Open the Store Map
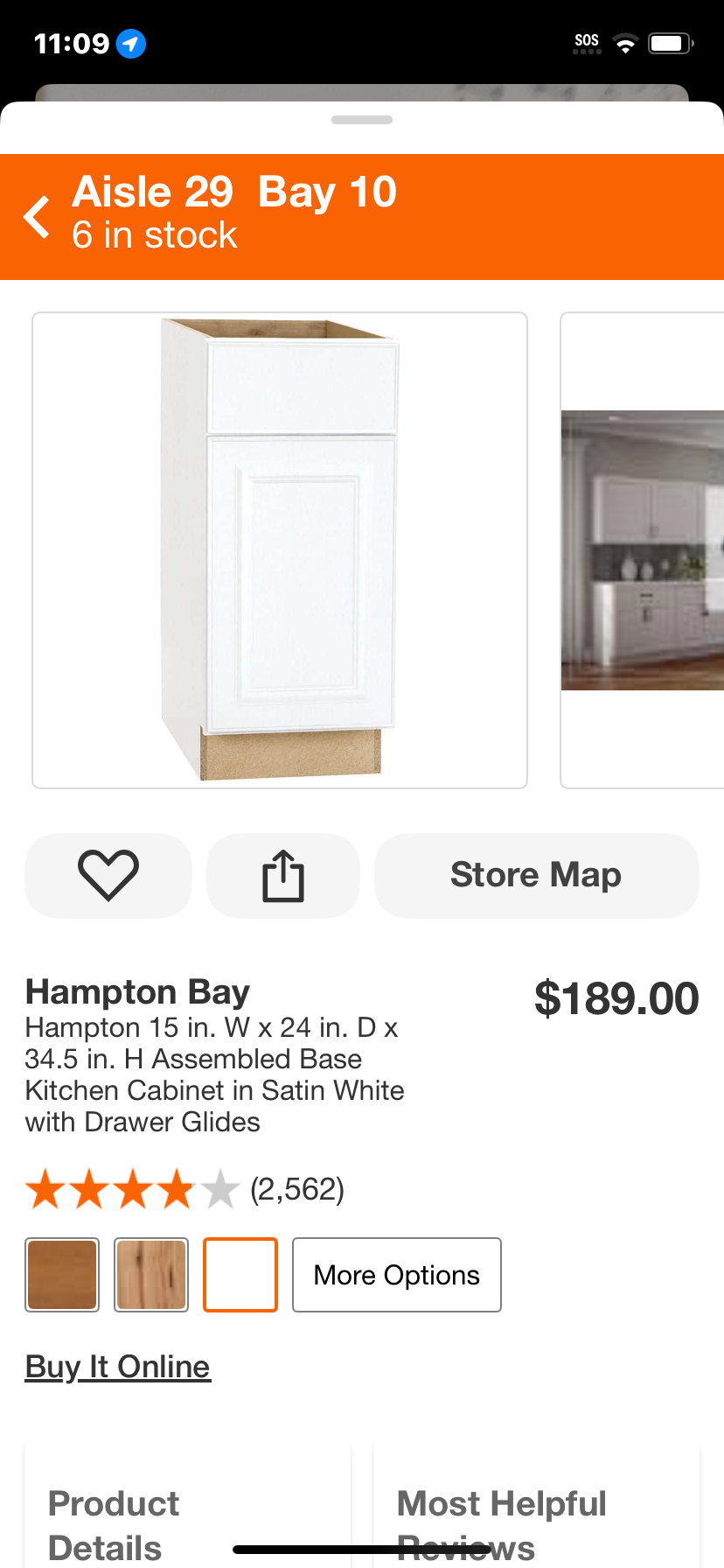 click(x=536, y=875)
